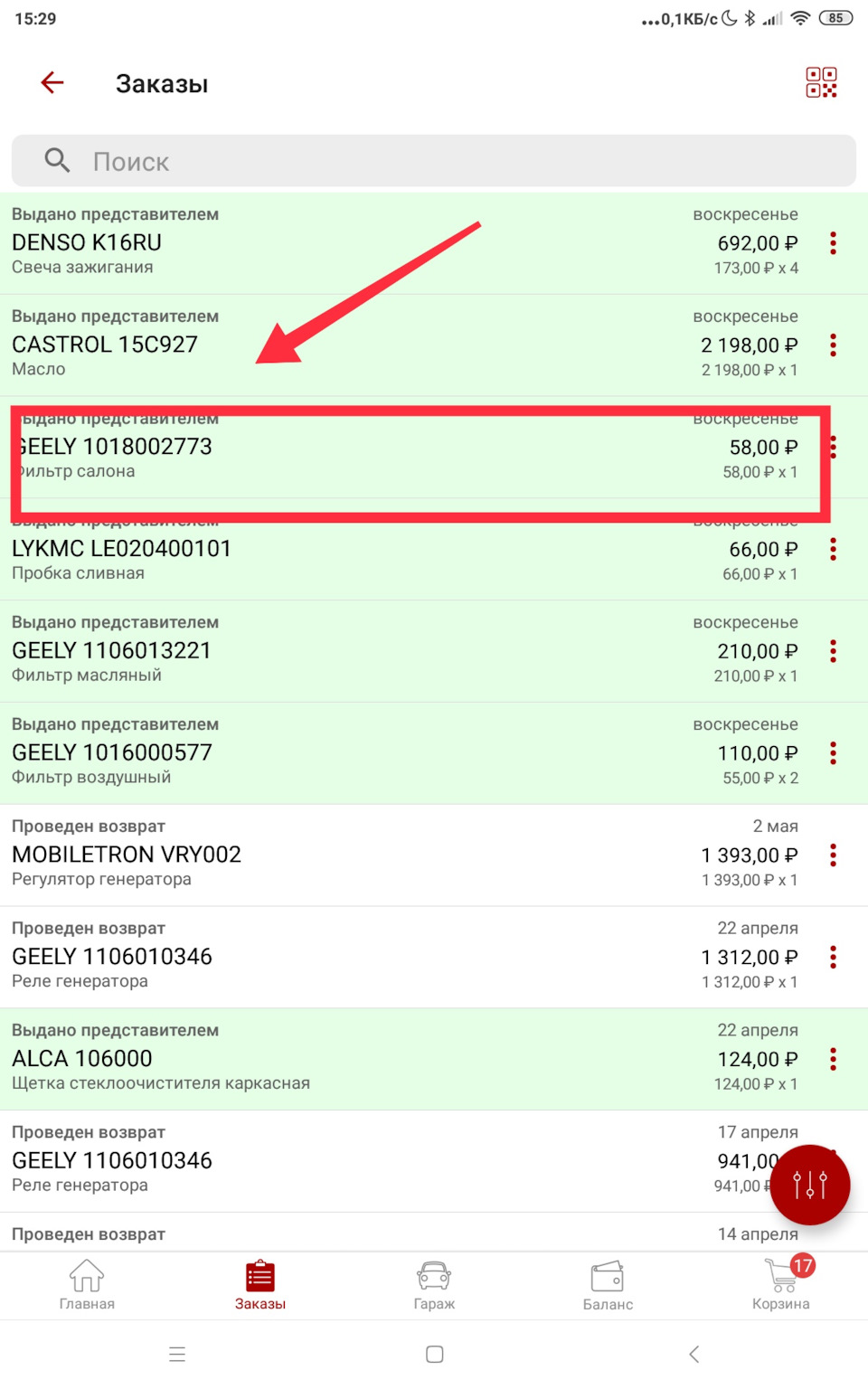Open the Корзина cart tab
Screen dimensions: 868x1389
point(781,1285)
